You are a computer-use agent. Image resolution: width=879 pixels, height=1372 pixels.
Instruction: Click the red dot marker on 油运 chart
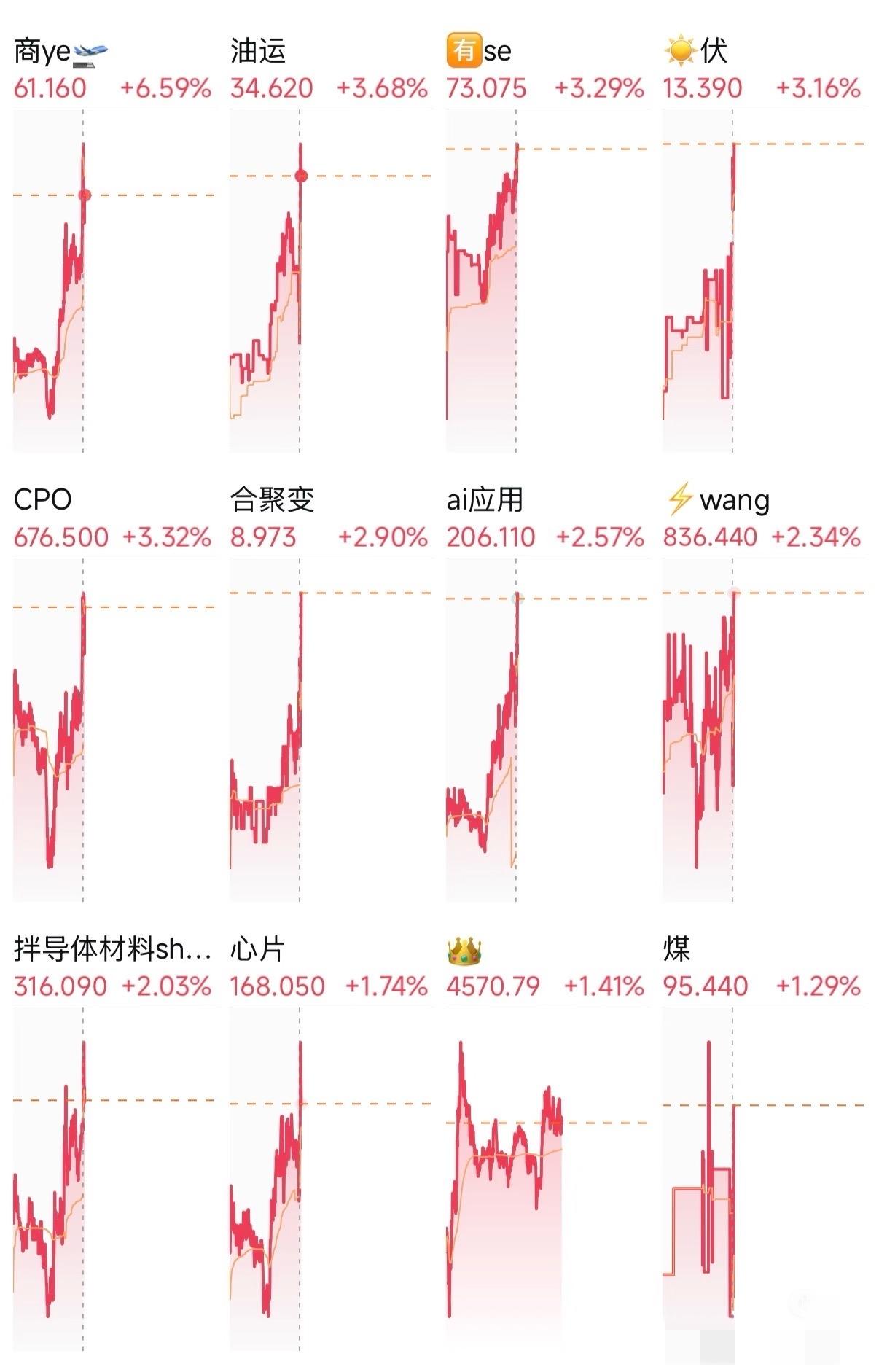(x=301, y=175)
